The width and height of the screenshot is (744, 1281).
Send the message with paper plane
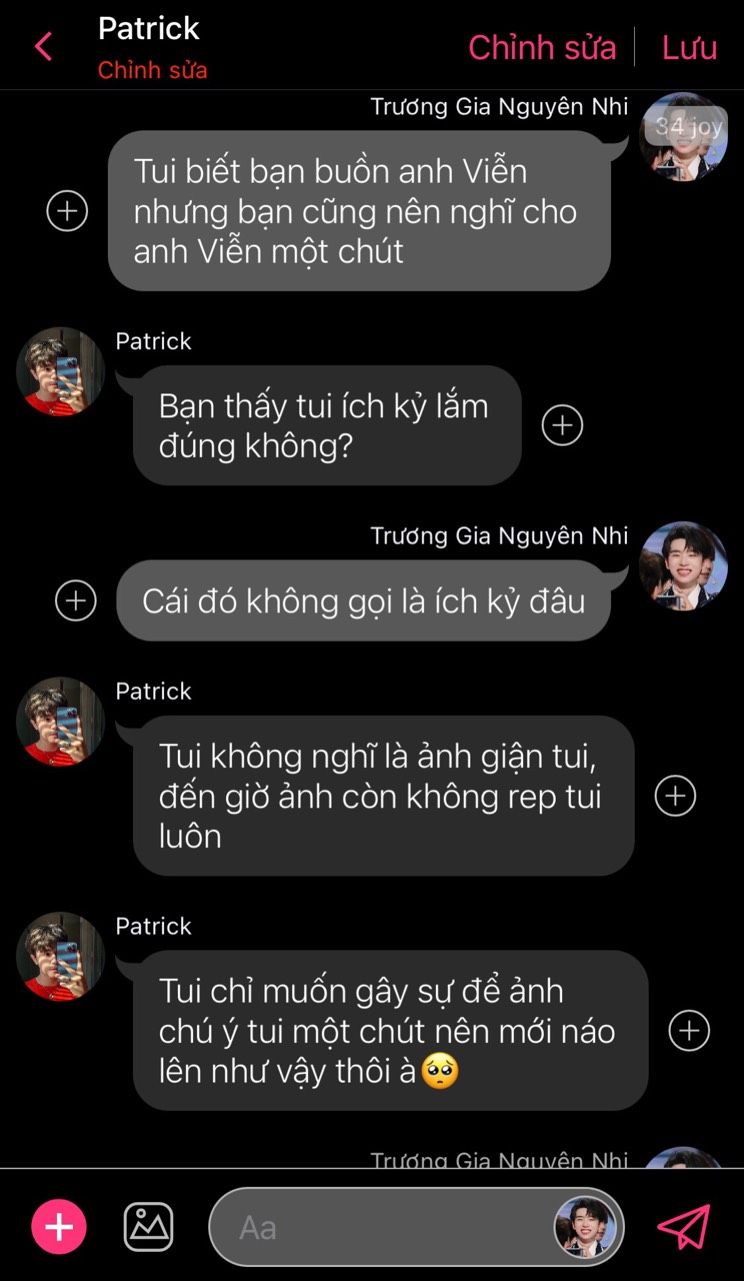point(684,1226)
